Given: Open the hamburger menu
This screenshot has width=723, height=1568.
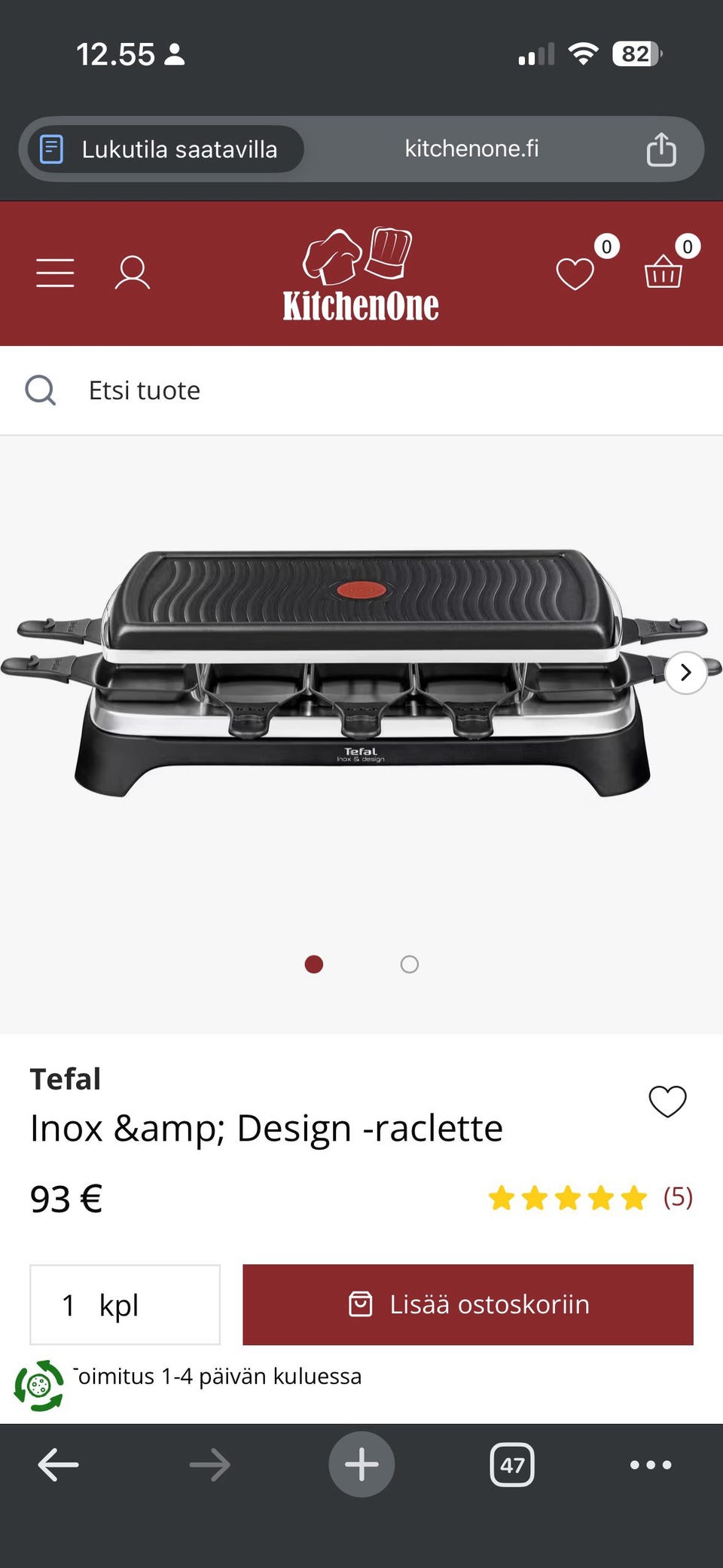Looking at the screenshot, I should 55,273.
